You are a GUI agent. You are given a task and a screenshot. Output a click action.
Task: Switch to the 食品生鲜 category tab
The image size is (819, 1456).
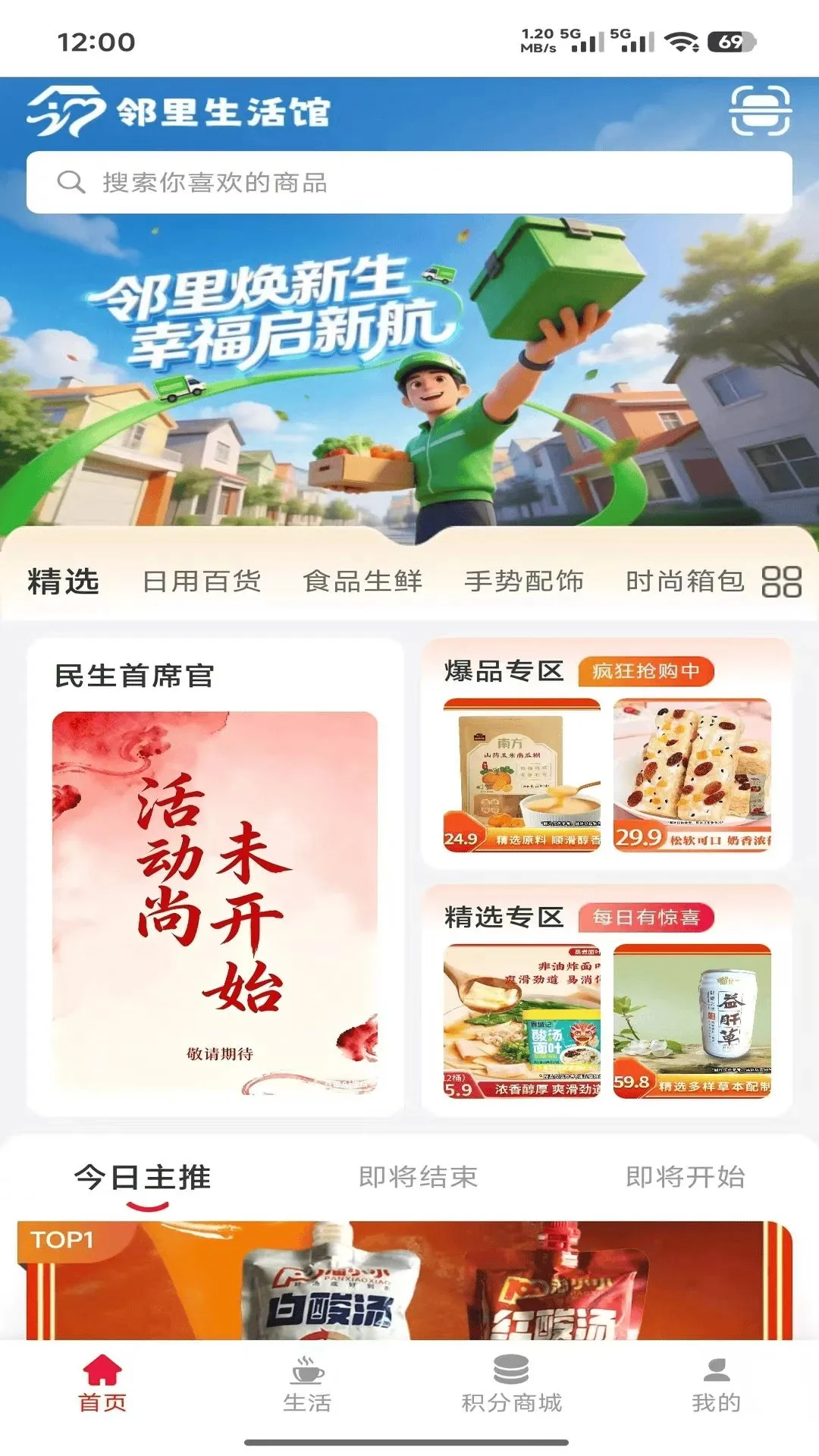pyautogui.click(x=362, y=582)
